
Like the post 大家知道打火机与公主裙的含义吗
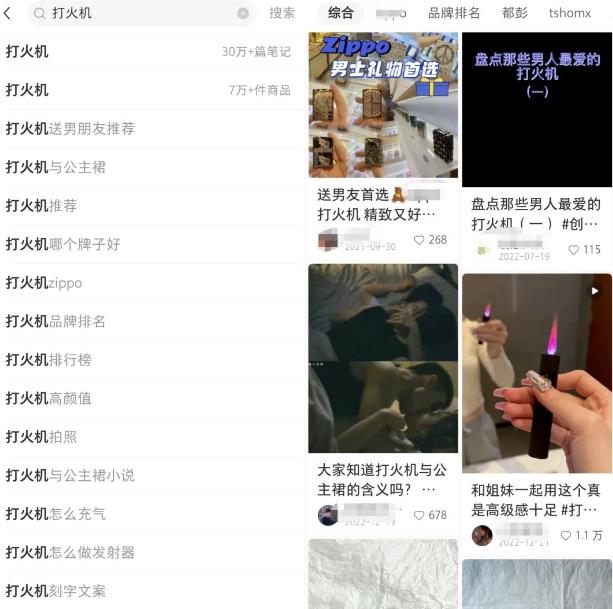point(421,515)
